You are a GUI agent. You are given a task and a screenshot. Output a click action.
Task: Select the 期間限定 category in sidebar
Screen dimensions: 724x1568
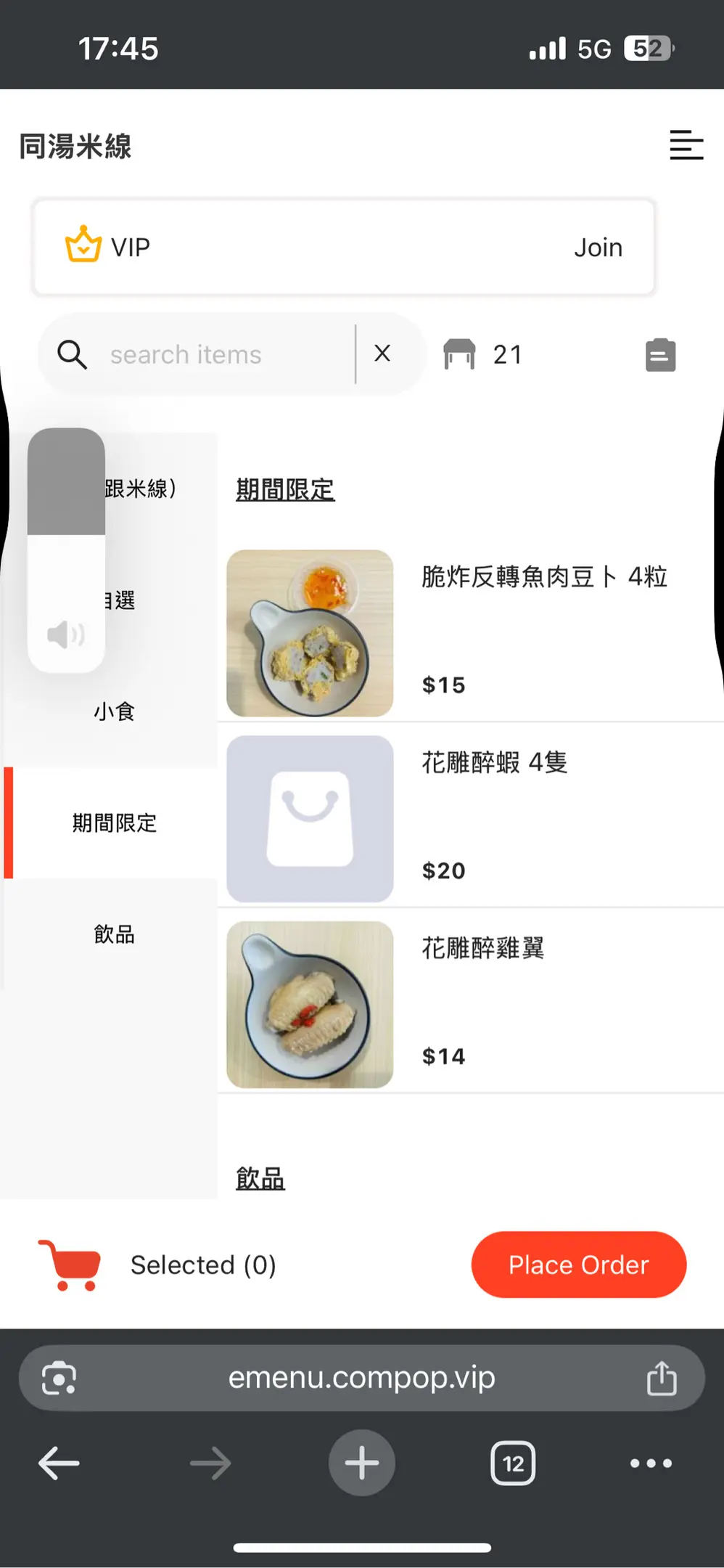pos(114,823)
